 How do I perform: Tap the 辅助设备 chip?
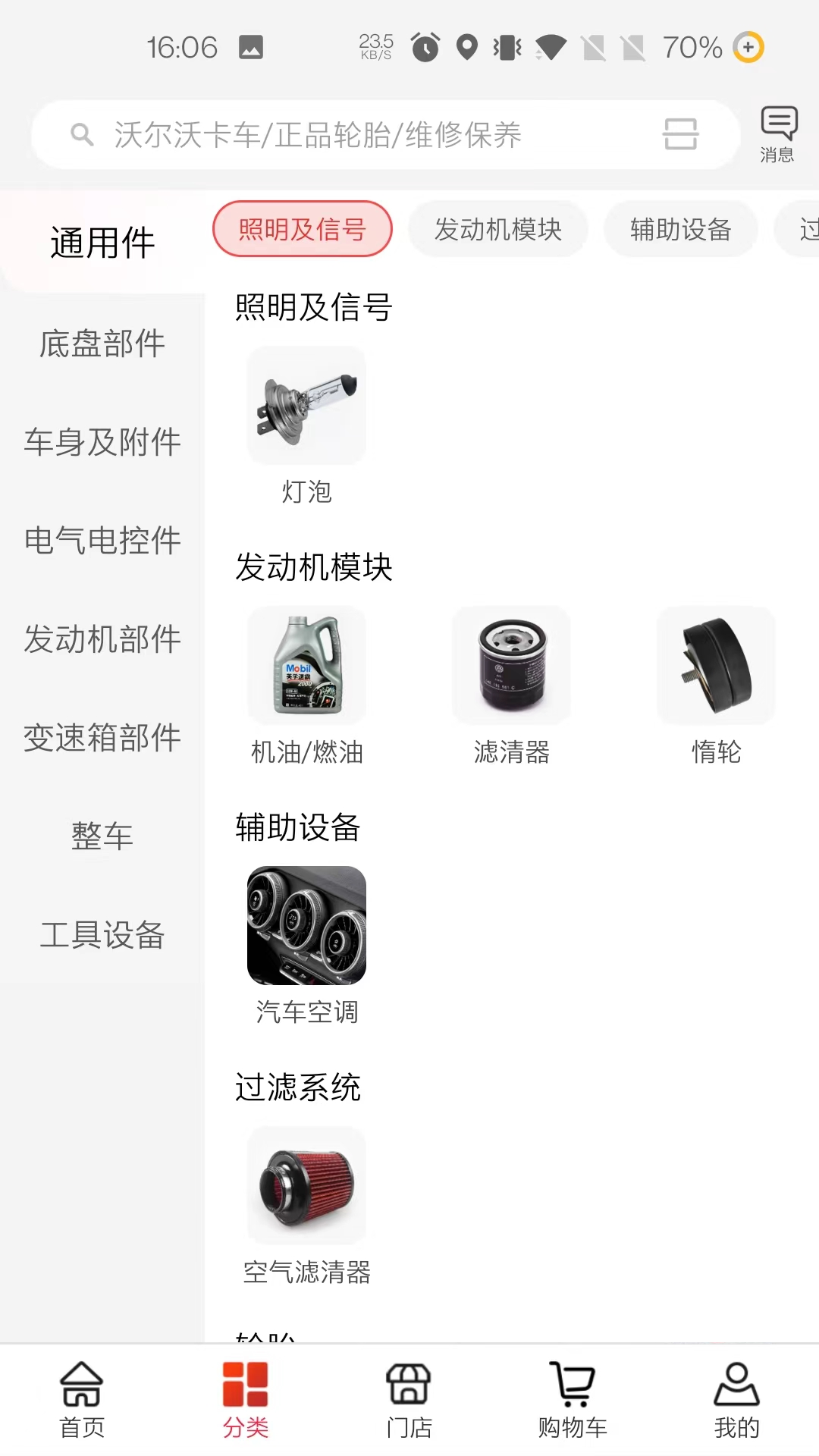point(680,229)
